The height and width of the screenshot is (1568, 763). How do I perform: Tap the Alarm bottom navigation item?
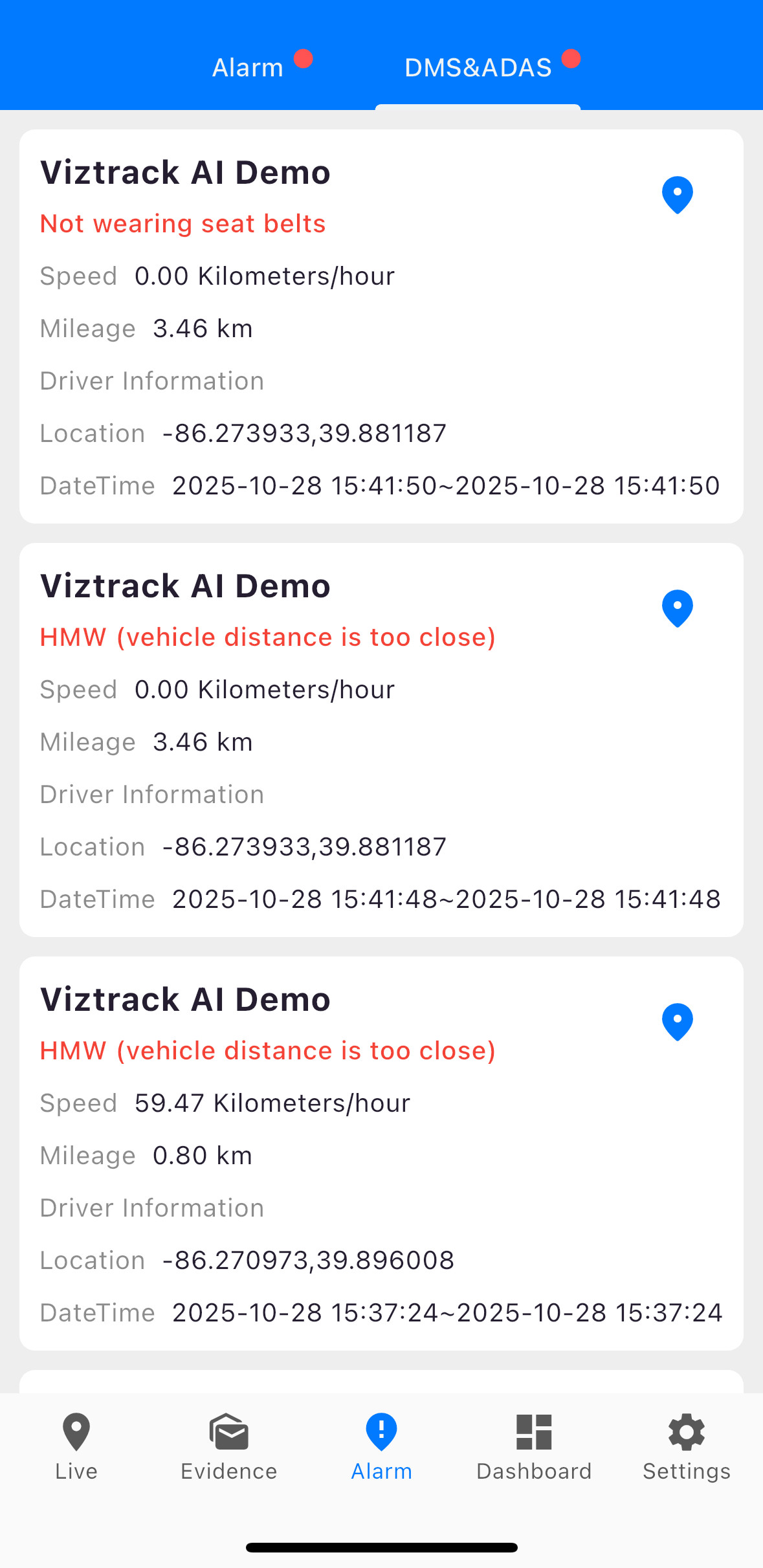pyautogui.click(x=381, y=1447)
